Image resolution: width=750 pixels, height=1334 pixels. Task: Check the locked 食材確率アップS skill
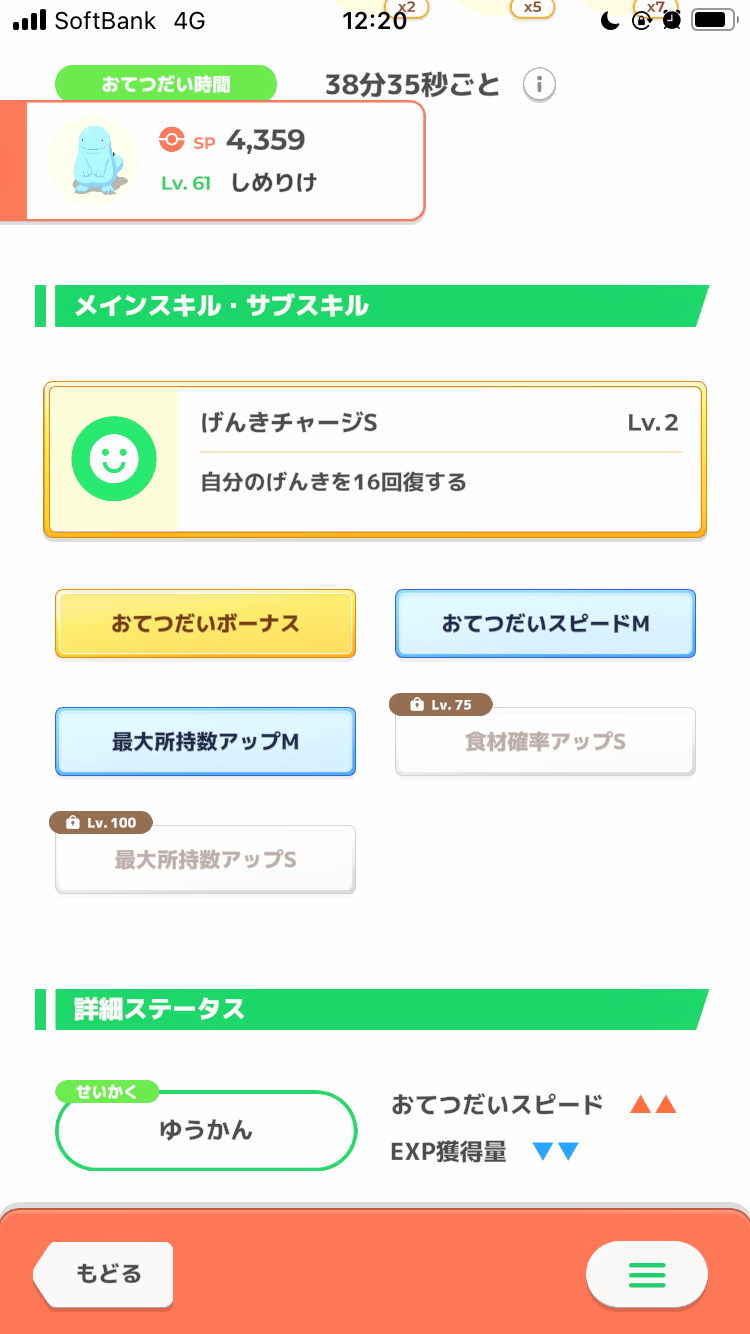click(x=545, y=741)
